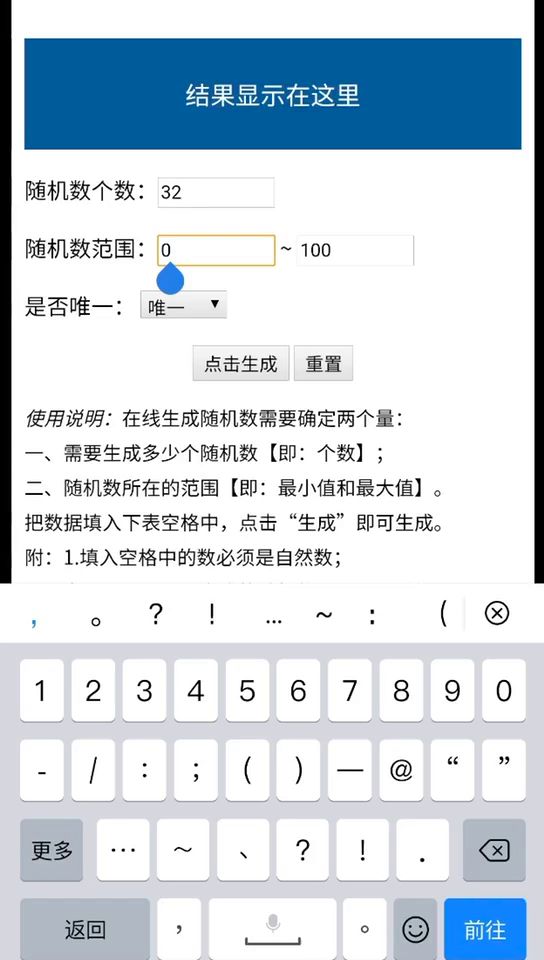Tap the @ key on the keyboard
This screenshot has width=544, height=960.
401,770
